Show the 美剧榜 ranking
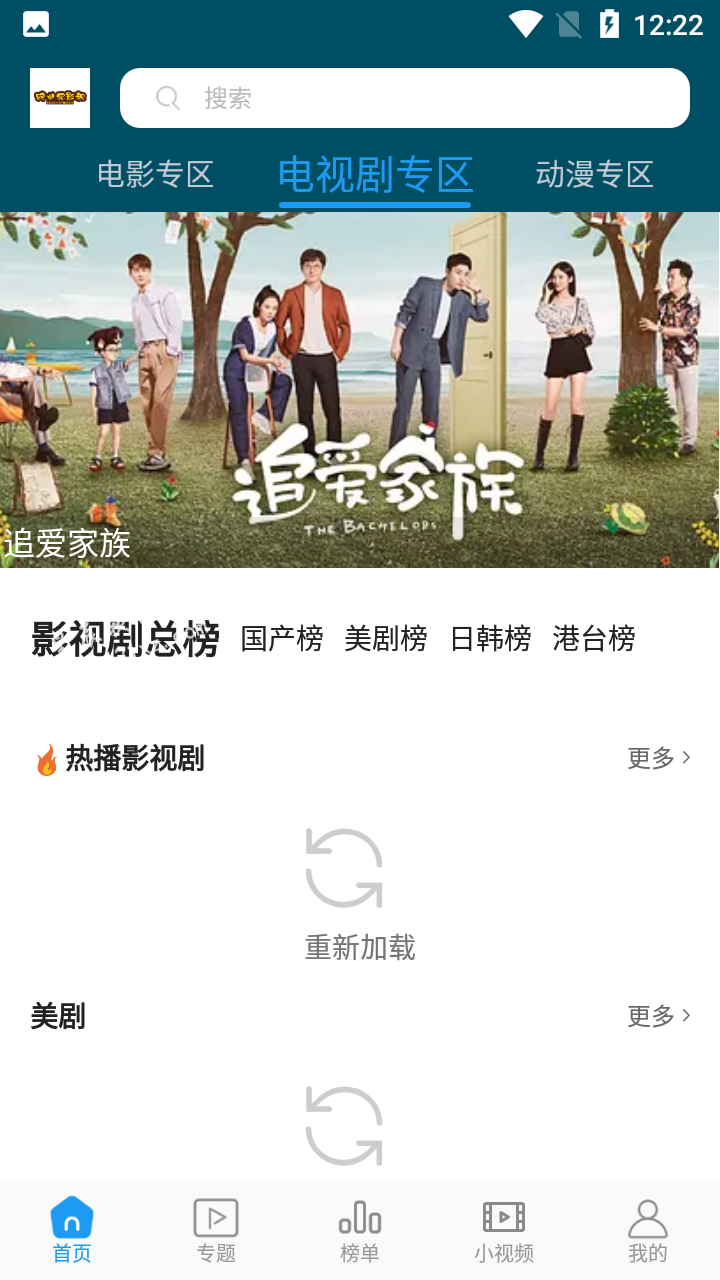Image resolution: width=720 pixels, height=1280 pixels. pyautogui.click(x=386, y=639)
